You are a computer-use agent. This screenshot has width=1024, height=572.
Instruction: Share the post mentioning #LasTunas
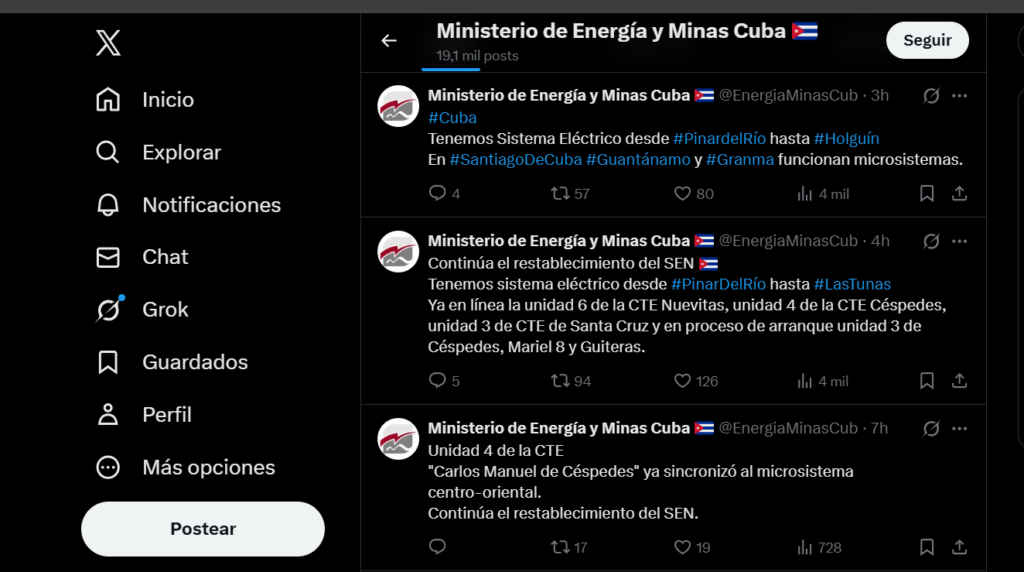click(x=959, y=381)
